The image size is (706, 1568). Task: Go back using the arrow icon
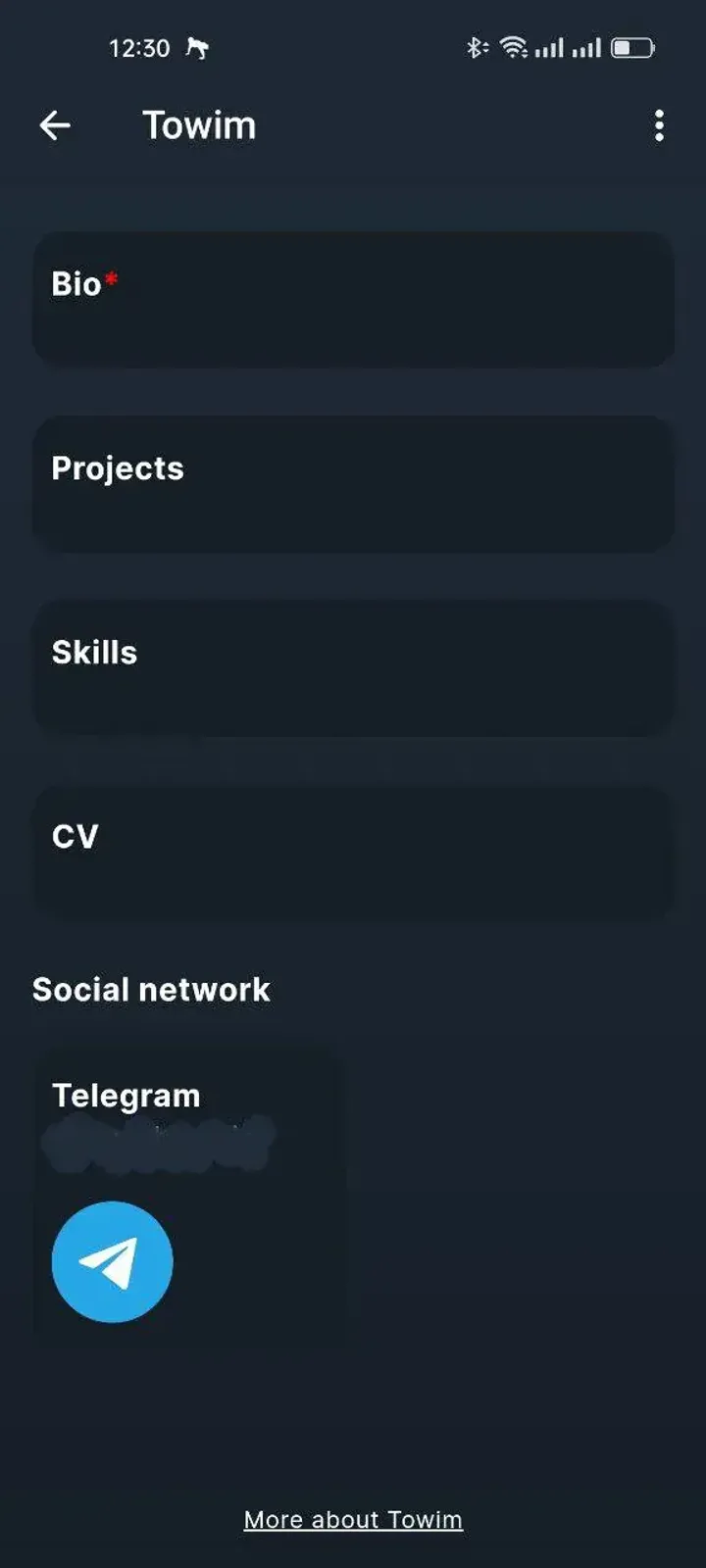pos(55,125)
